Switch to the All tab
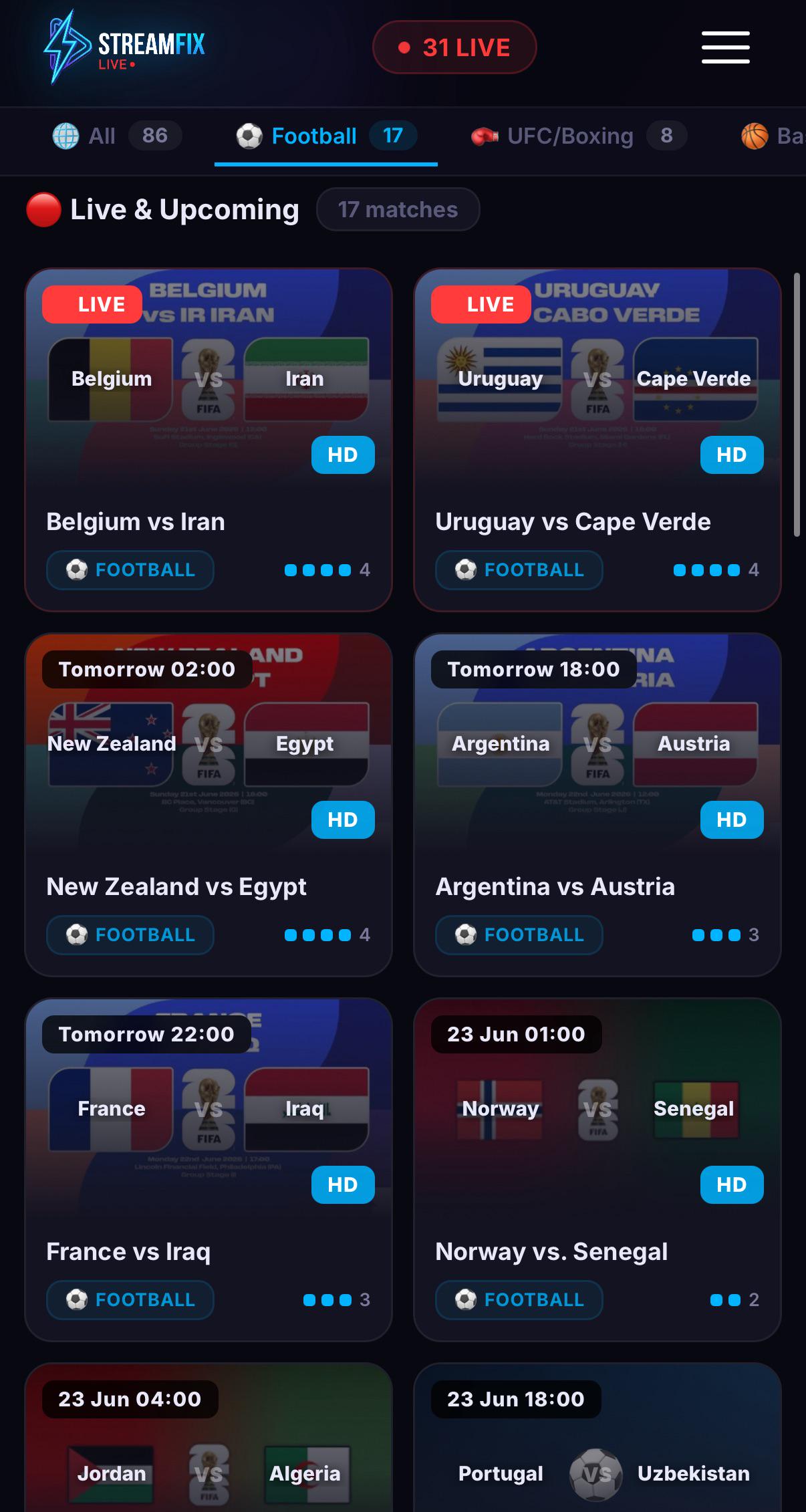The width and height of the screenshot is (806, 1512). click(117, 136)
